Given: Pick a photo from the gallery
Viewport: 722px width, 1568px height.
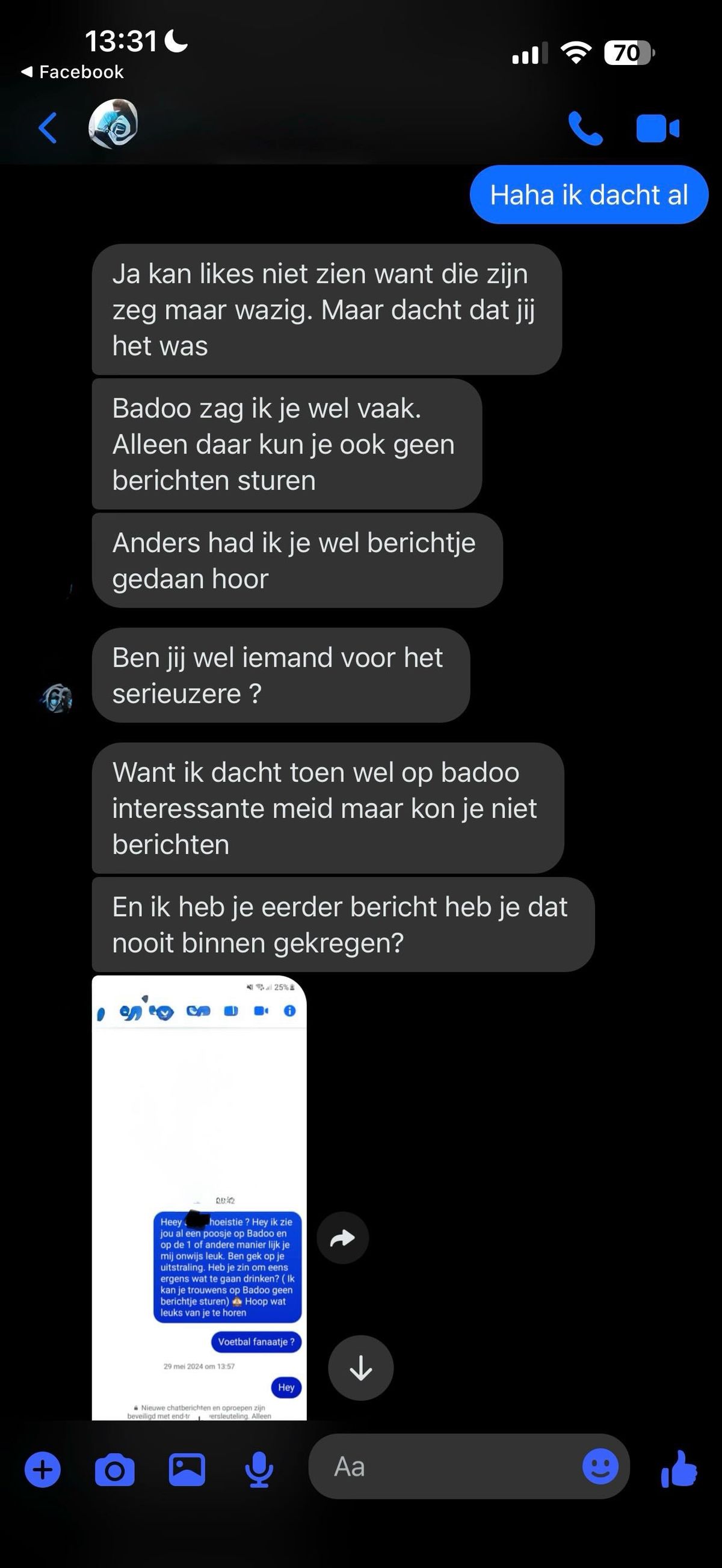Looking at the screenshot, I should point(187,1470).
